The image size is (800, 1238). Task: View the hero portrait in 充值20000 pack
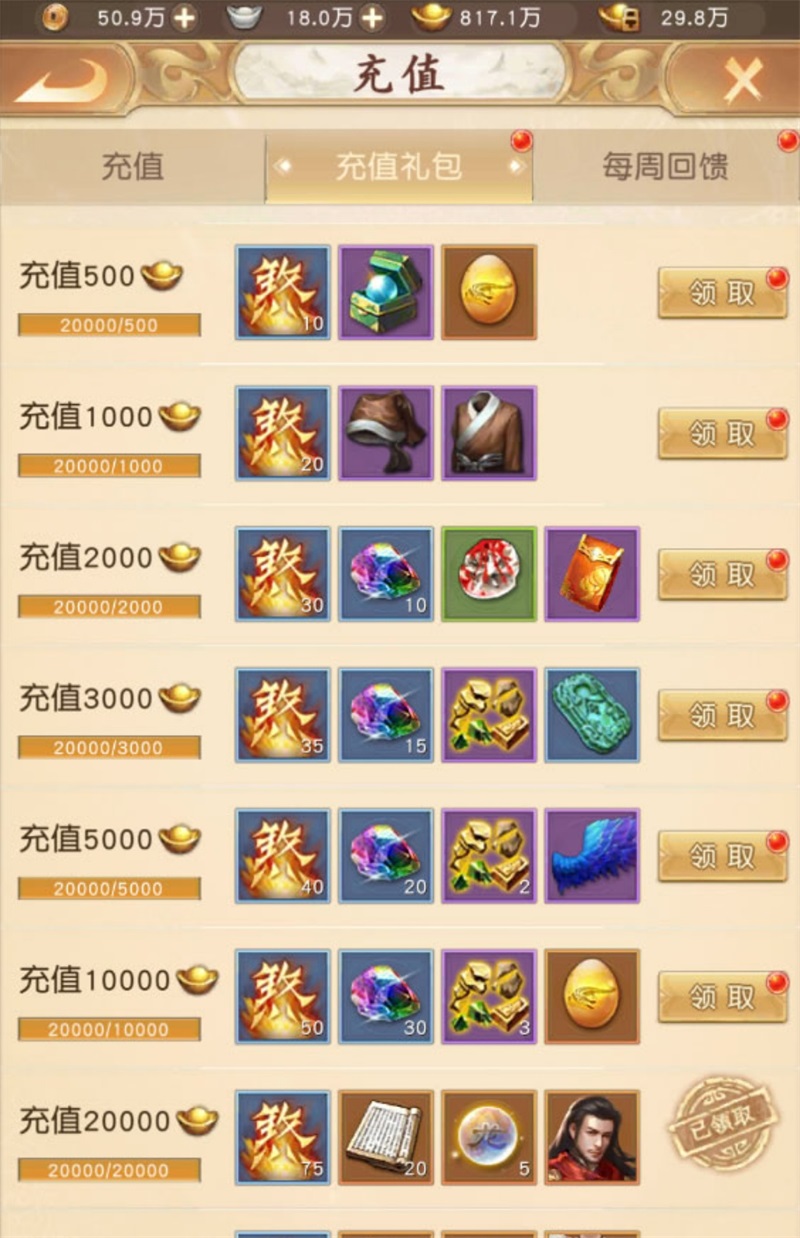(x=592, y=1137)
